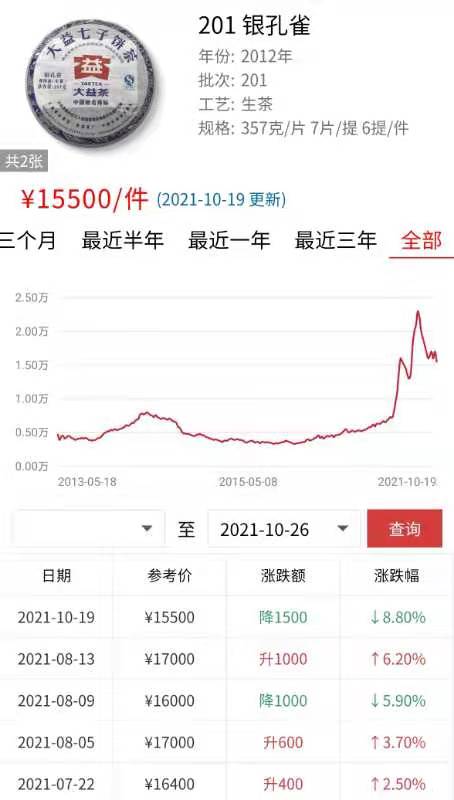Screen dimensions: 454x800
Task: Switch to the 三个月 time range tab
Action: (x=28, y=240)
